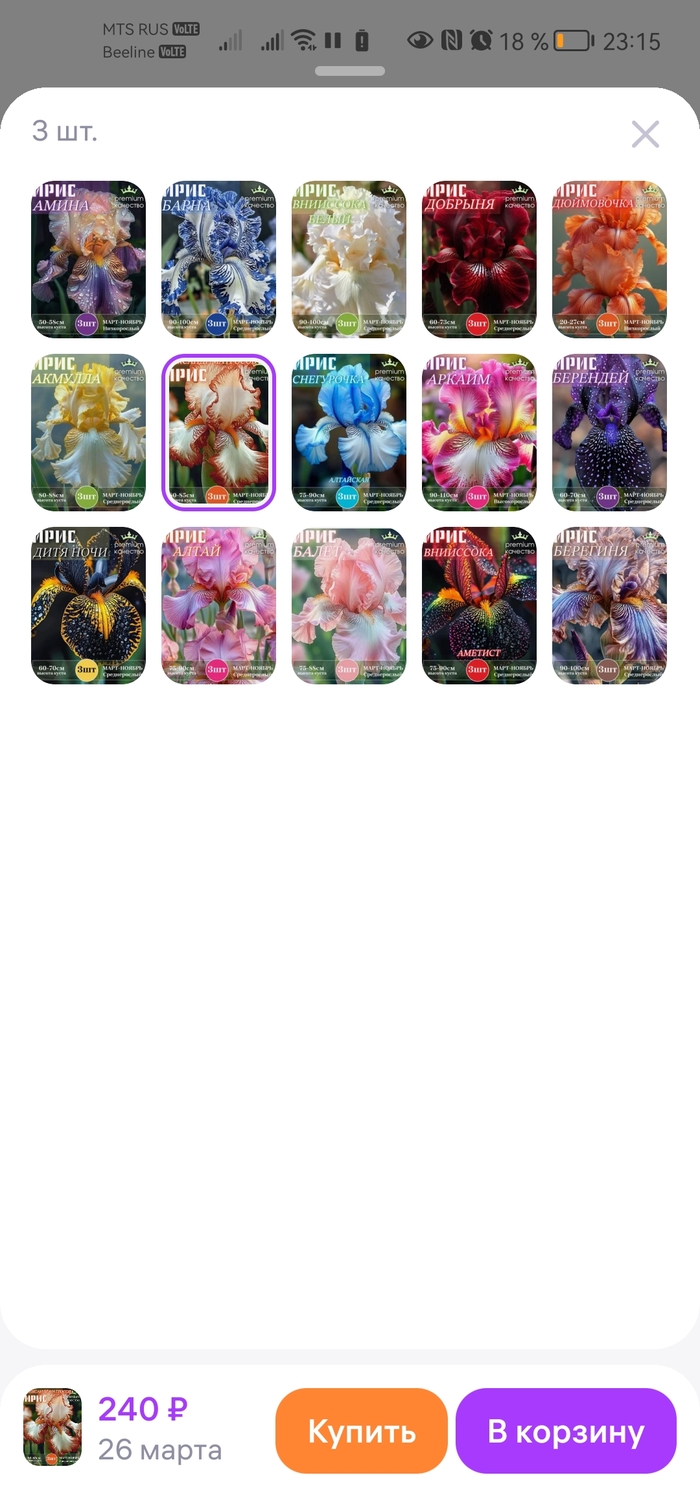Select the Дитя Ночи iris variant
700x1497 pixels.
tap(88, 605)
